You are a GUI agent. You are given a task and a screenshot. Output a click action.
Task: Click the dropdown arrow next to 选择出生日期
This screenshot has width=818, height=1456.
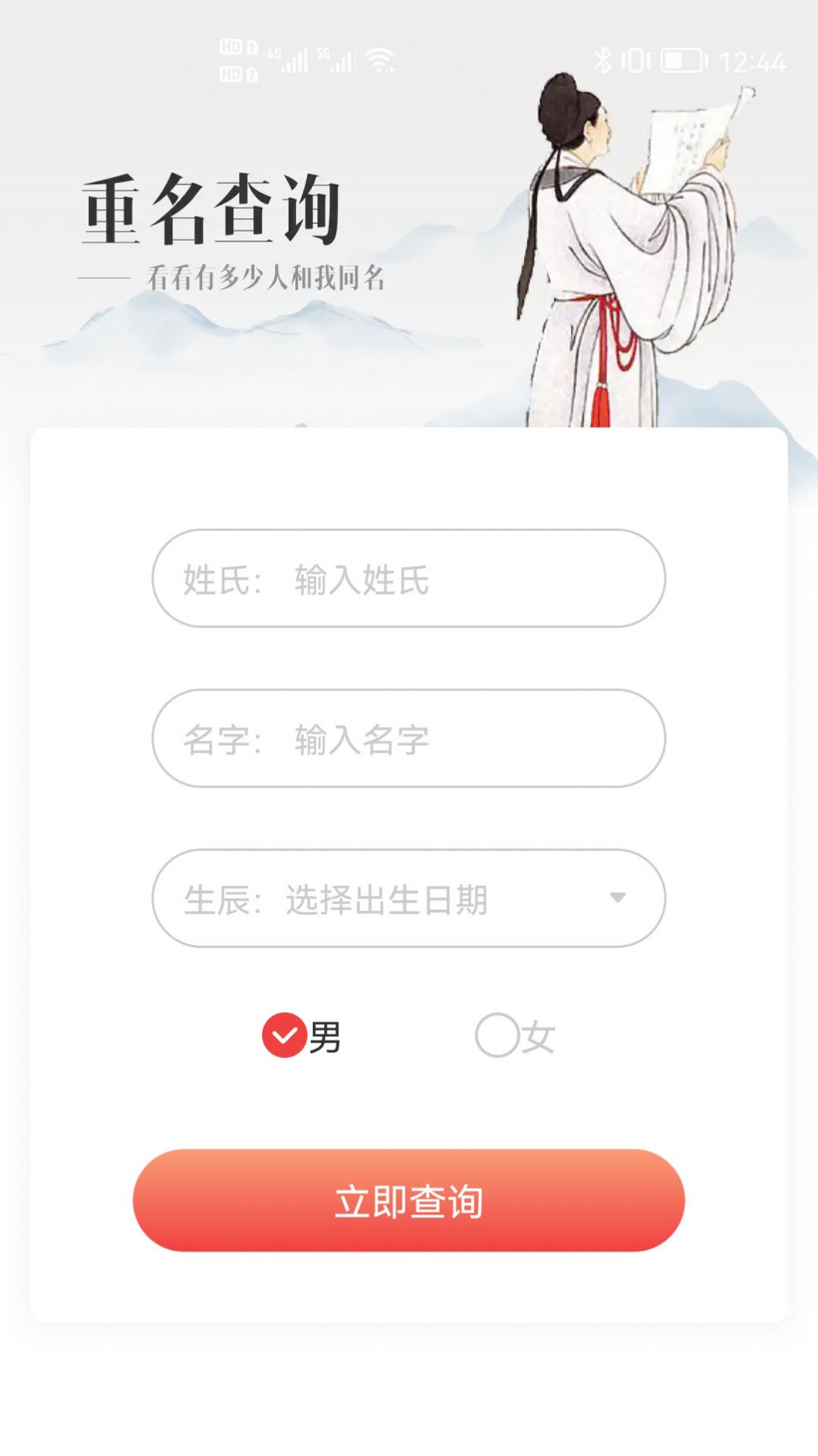click(x=617, y=899)
